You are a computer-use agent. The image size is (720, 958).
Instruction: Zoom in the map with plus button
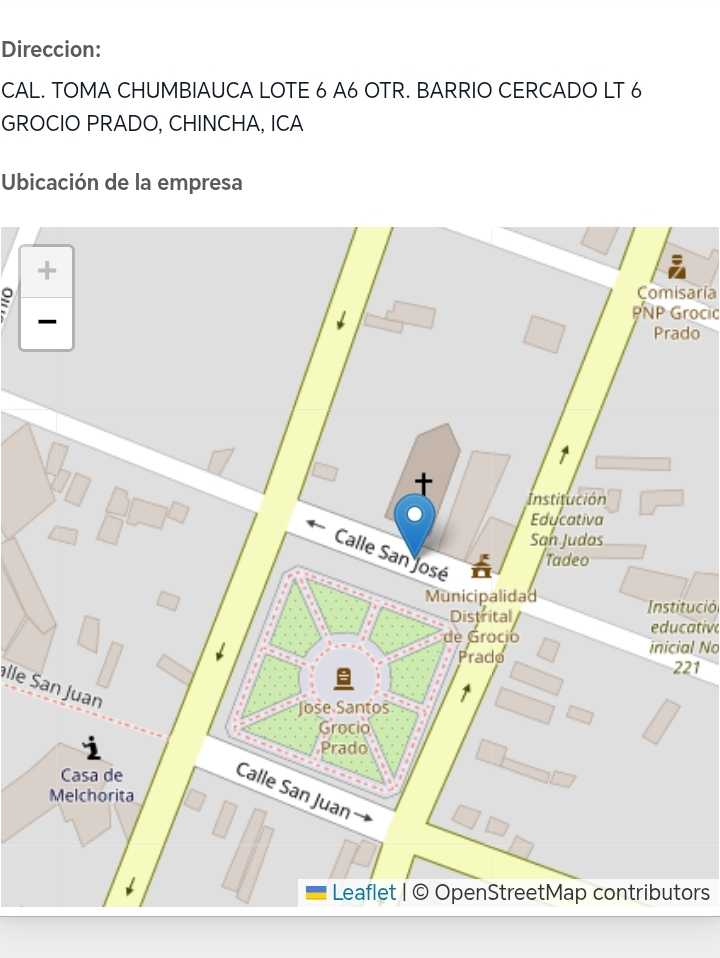tap(47, 272)
